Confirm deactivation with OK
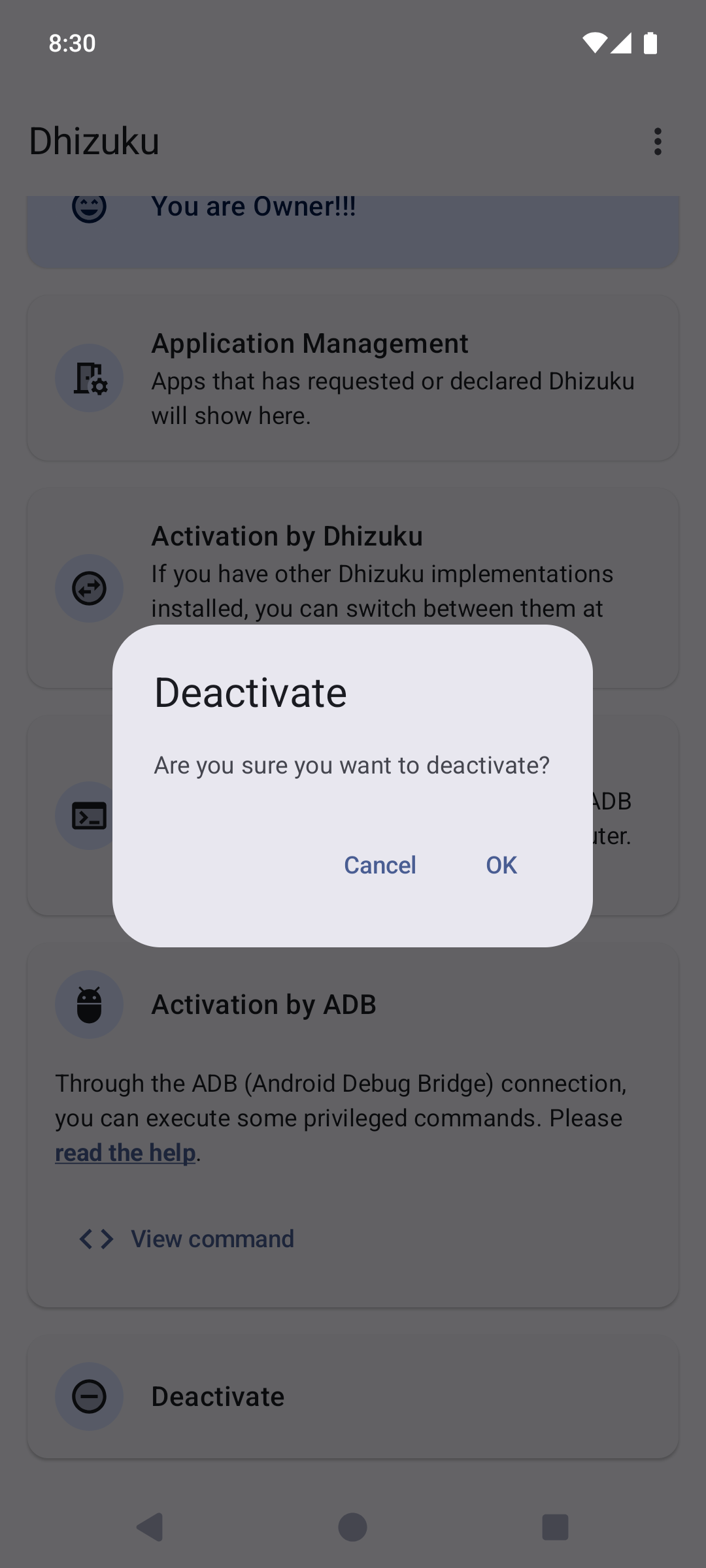This screenshot has height=1568, width=706. (x=501, y=865)
